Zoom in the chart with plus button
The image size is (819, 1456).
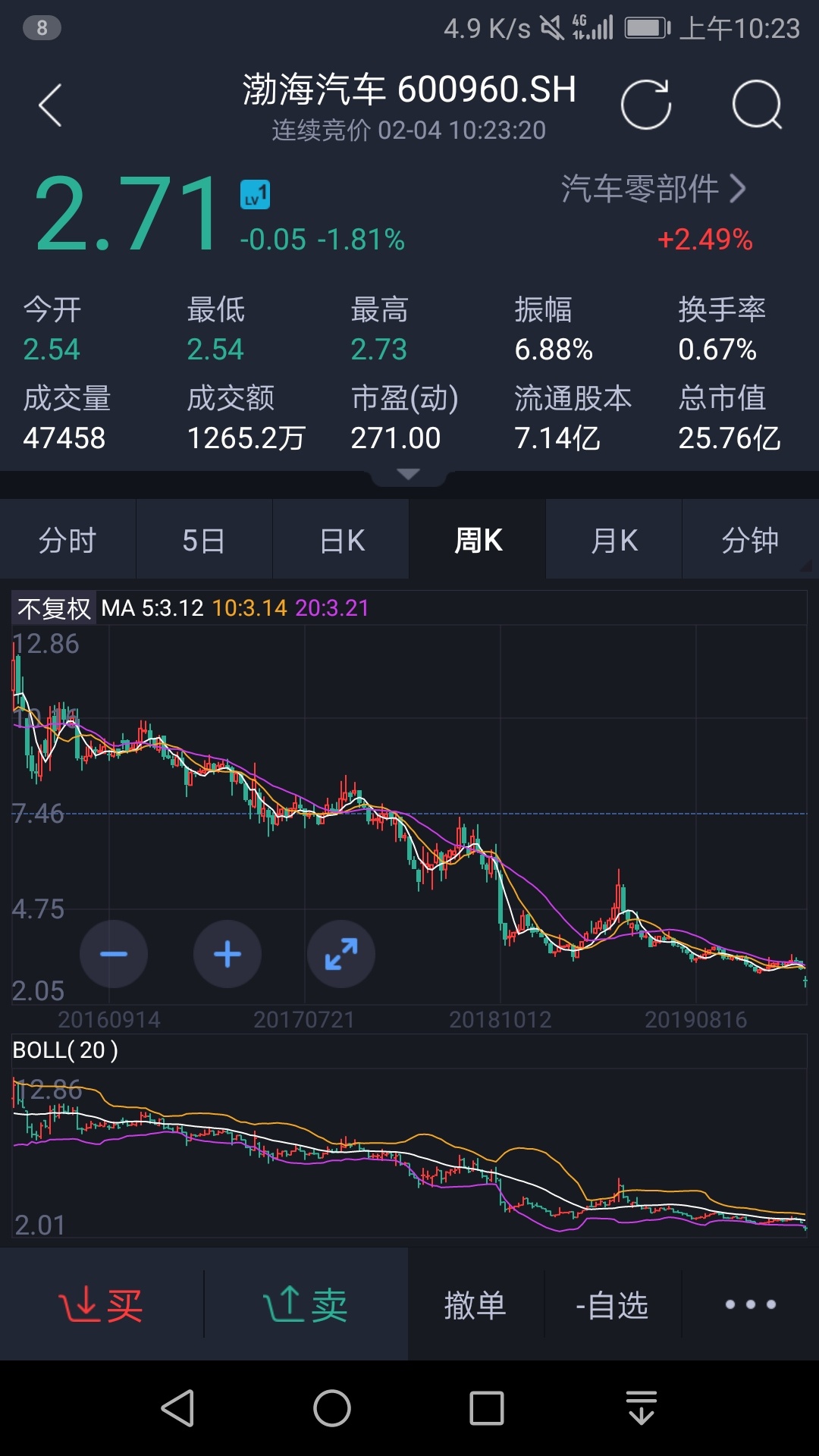tap(227, 954)
